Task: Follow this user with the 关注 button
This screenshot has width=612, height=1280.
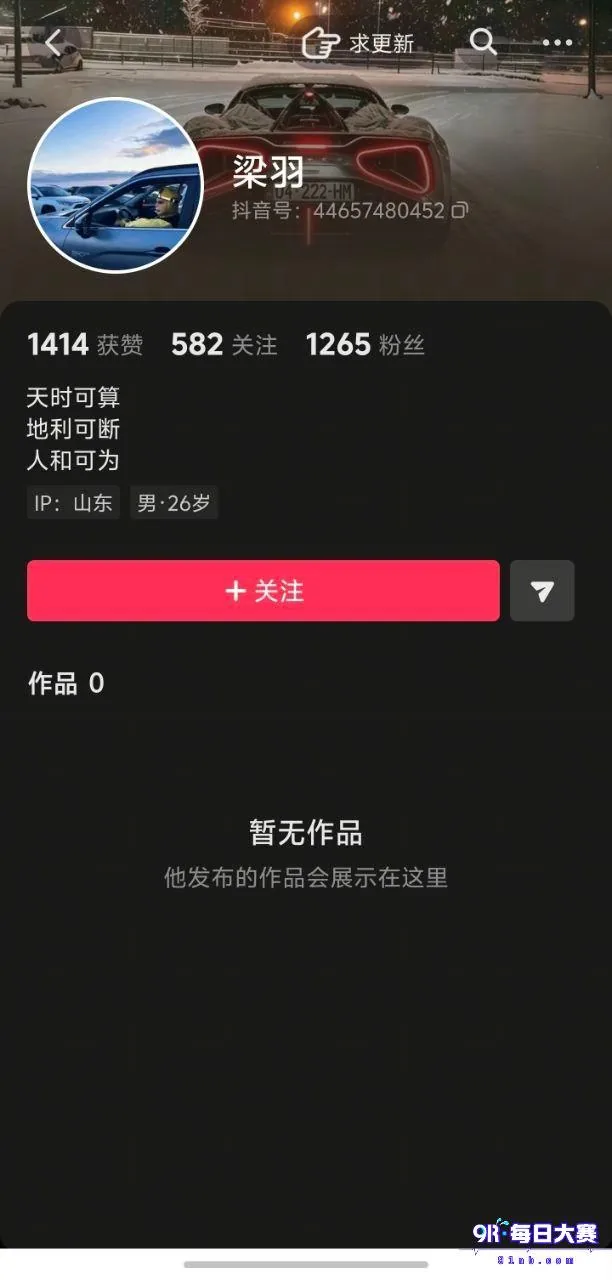Action: (263, 591)
